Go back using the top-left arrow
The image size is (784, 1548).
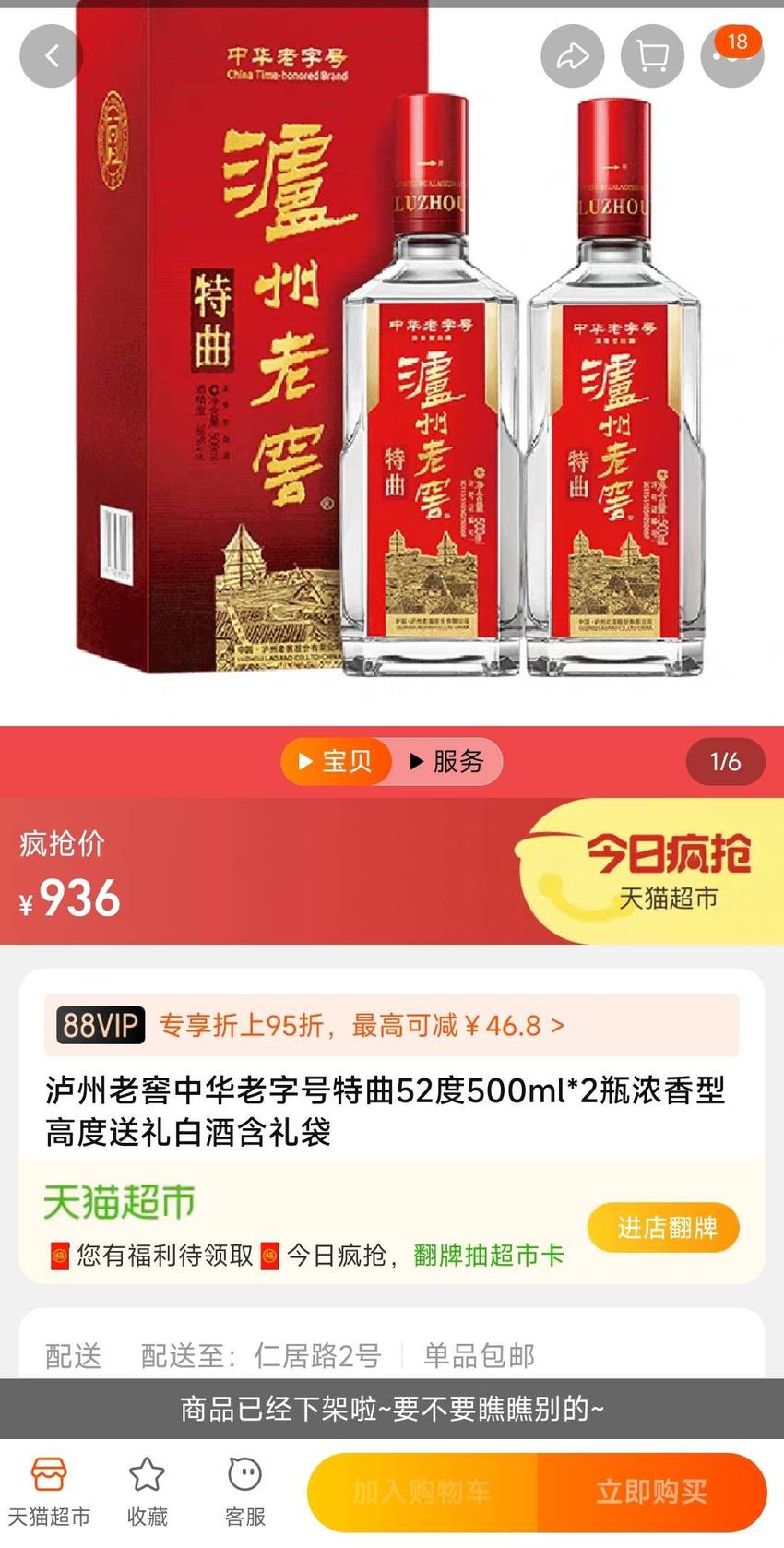click(x=52, y=56)
